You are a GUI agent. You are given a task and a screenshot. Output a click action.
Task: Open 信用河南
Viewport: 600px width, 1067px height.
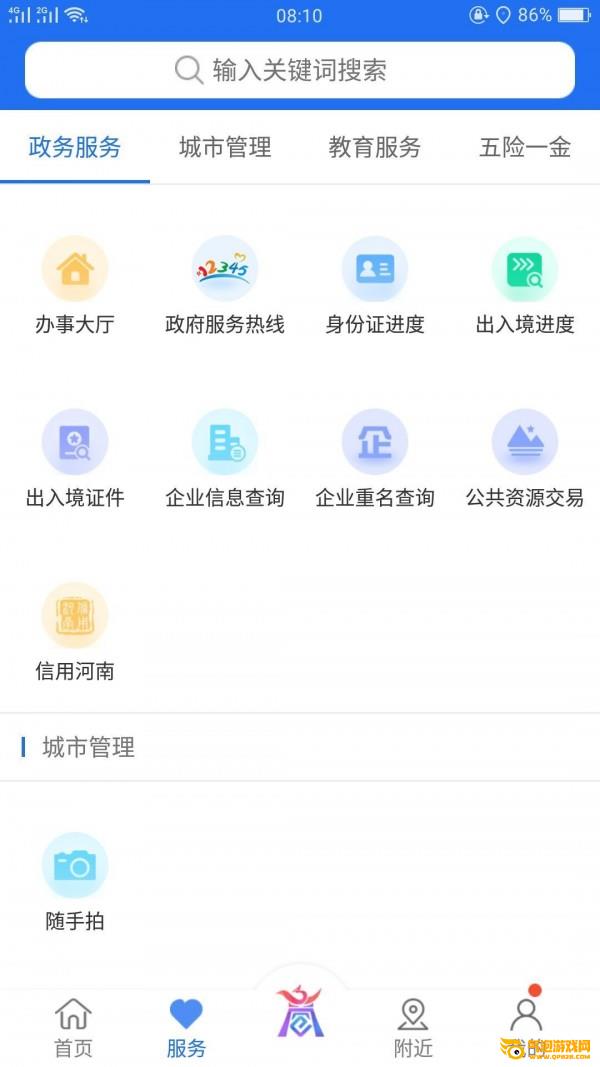click(x=75, y=633)
